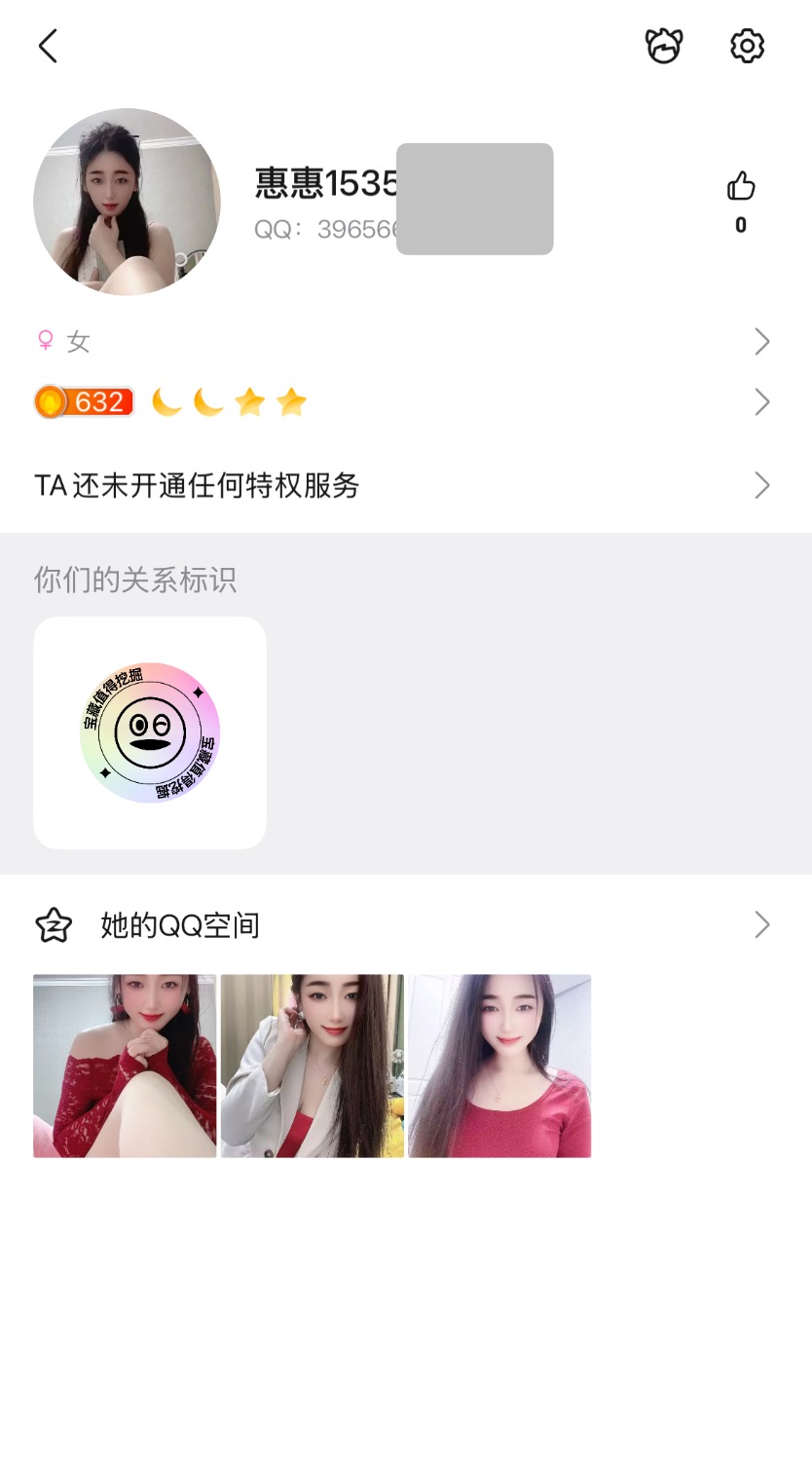Open the gender 女 info row

[405, 342]
